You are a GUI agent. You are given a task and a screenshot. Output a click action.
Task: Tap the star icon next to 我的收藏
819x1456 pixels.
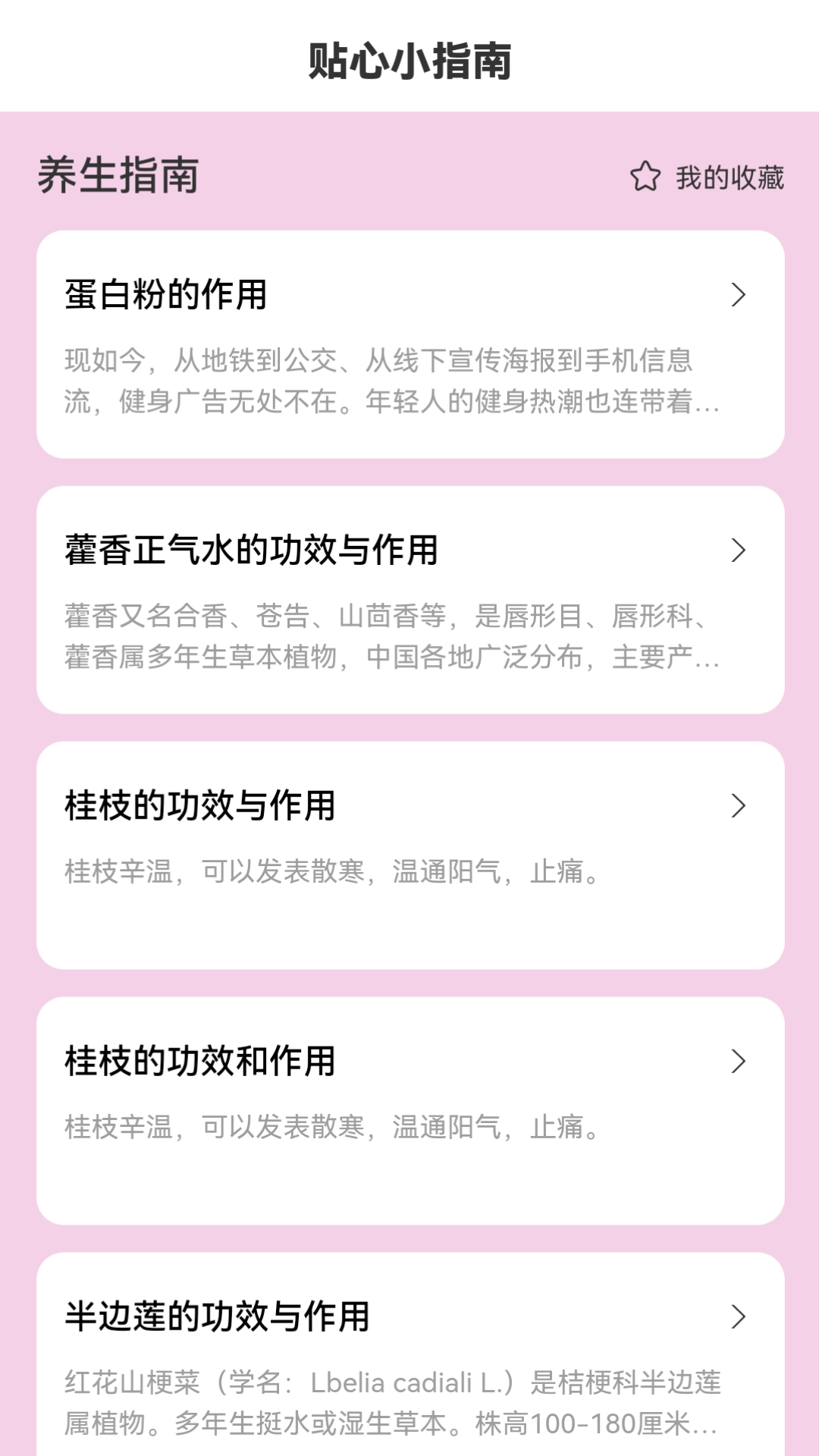pos(645,179)
